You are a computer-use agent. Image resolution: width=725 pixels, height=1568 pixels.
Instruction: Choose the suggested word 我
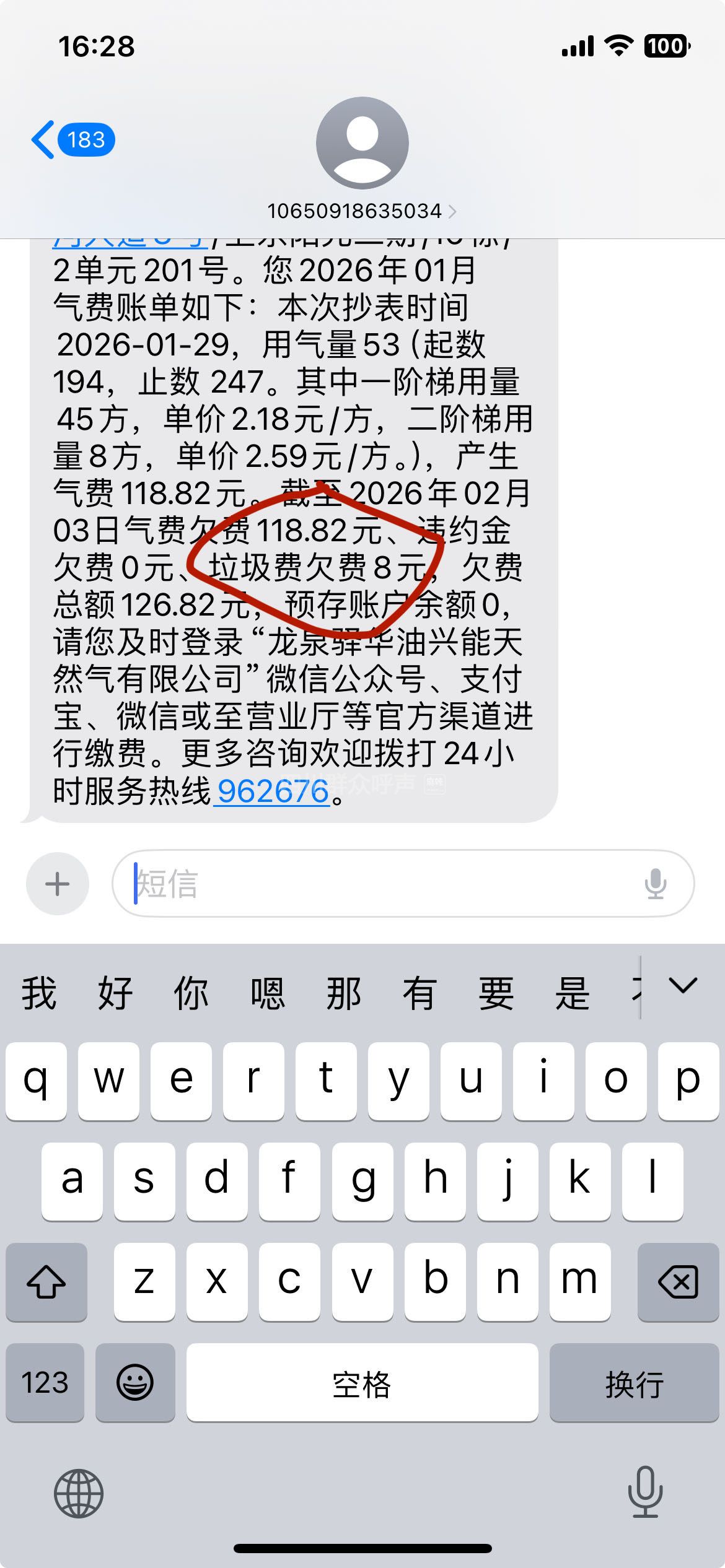[x=39, y=993]
